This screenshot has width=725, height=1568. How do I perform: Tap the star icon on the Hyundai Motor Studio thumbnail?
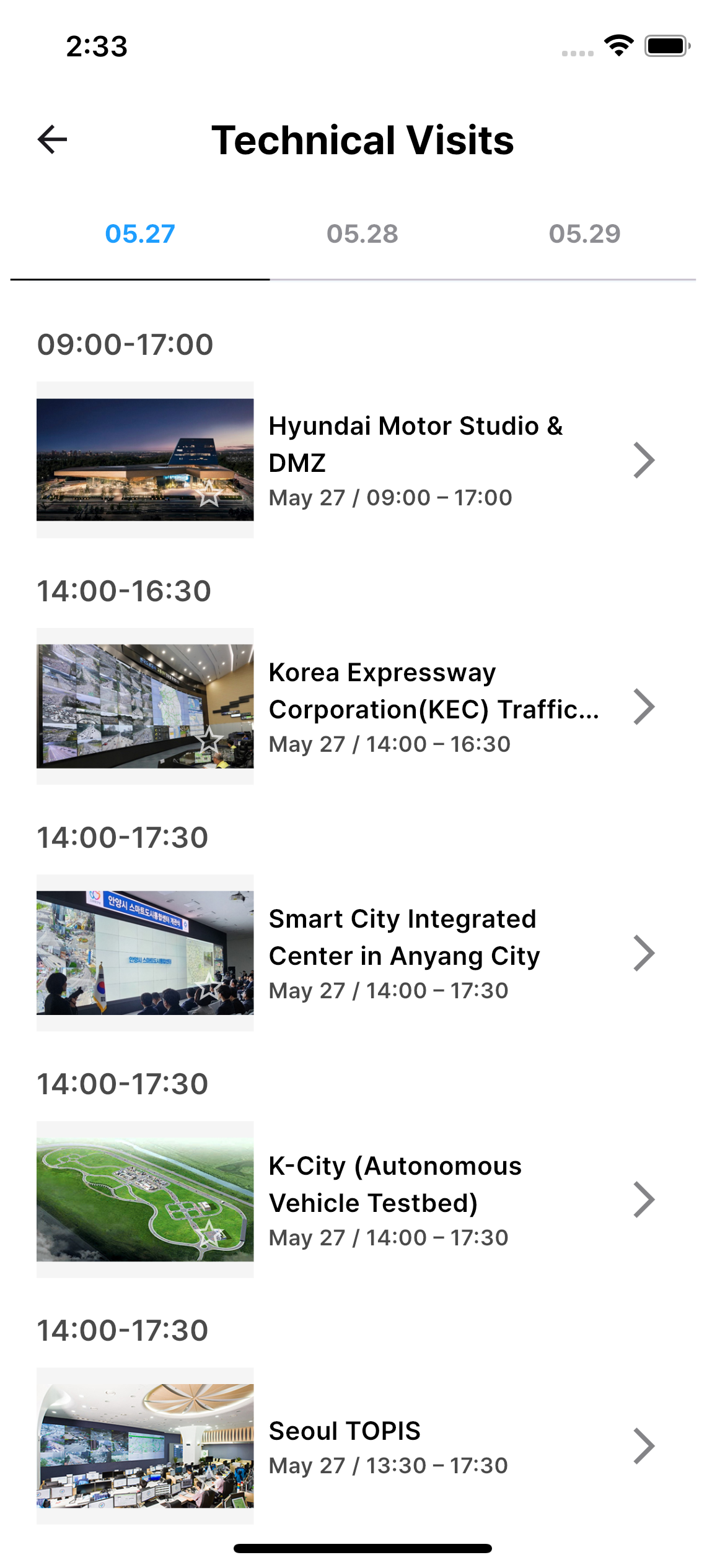[x=211, y=494]
